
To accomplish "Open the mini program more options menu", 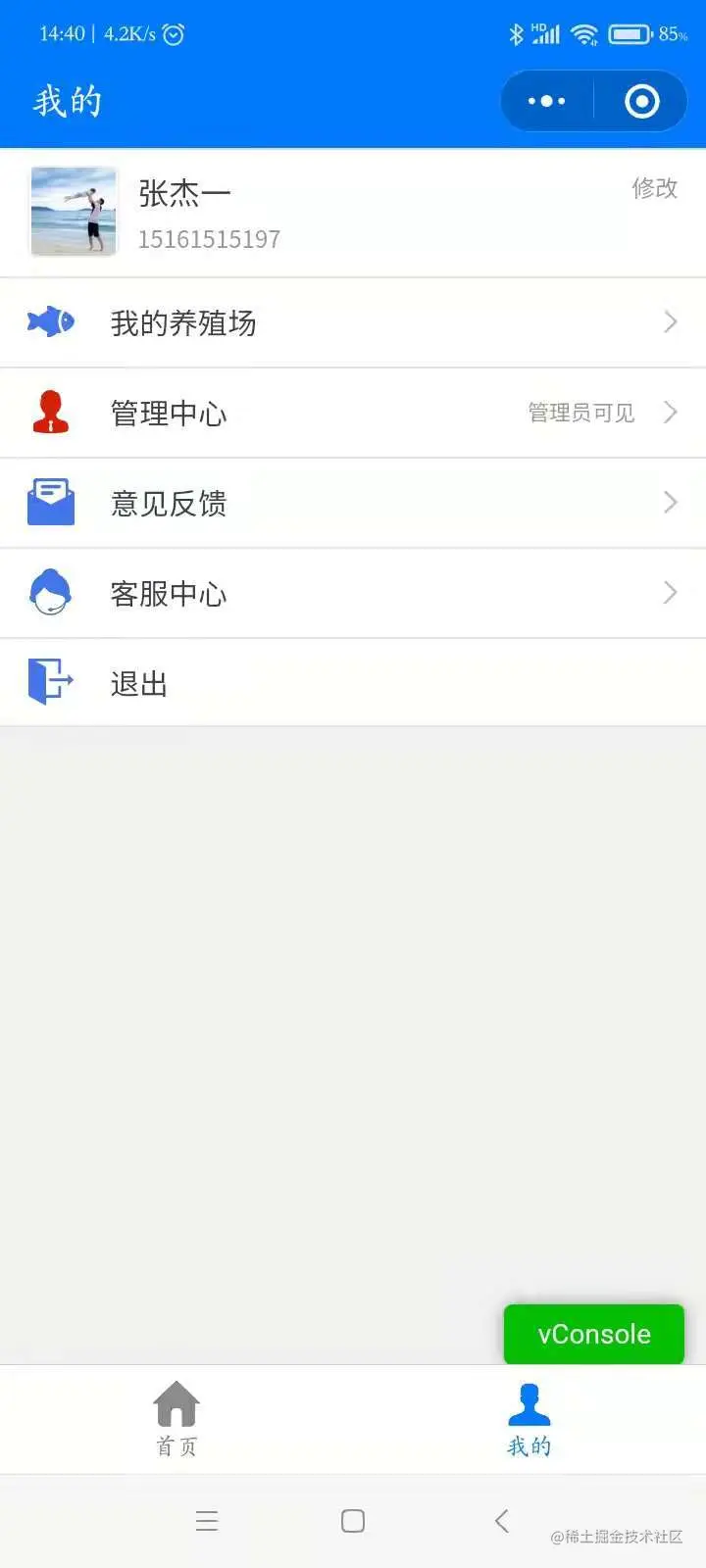I will (x=546, y=101).
